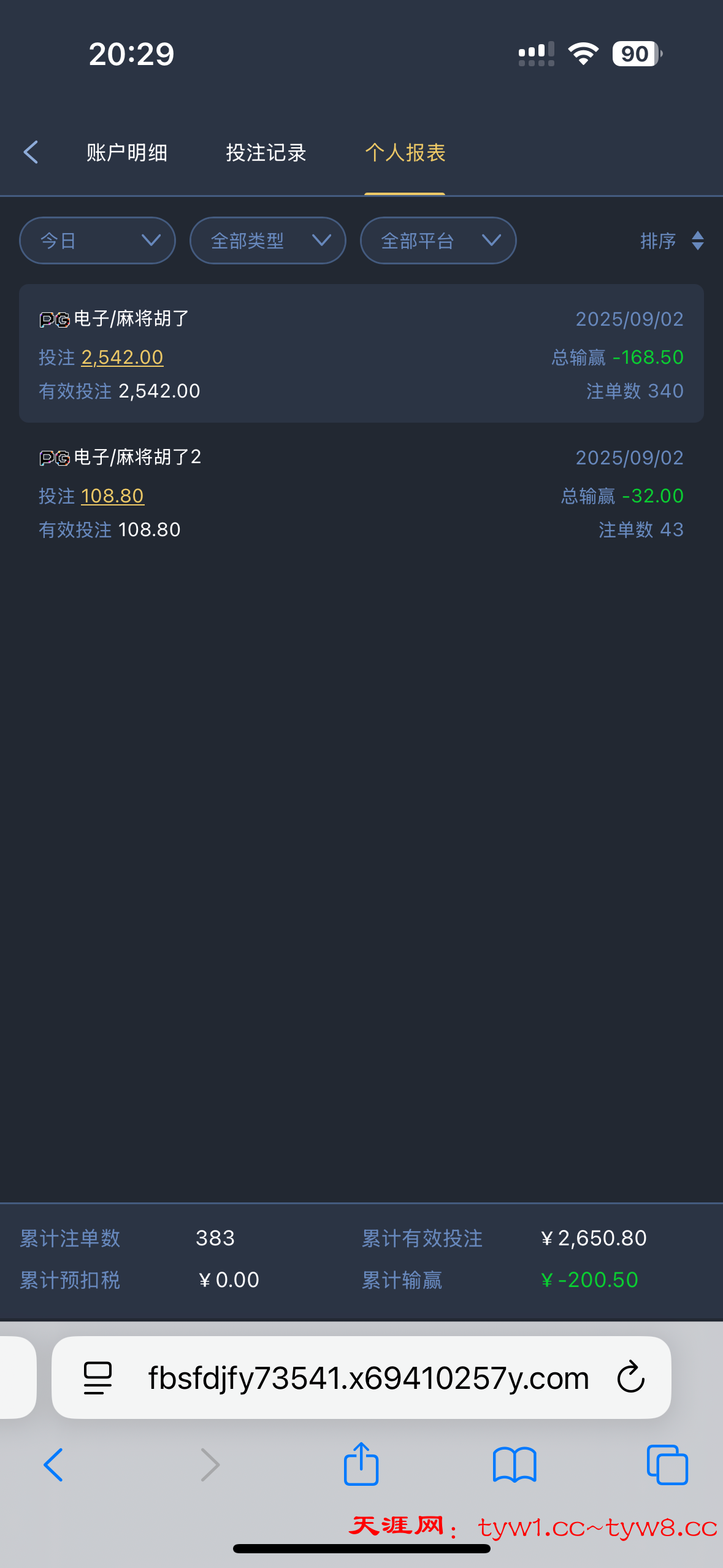Open the 全部平台 platform dropdown
The width and height of the screenshot is (723, 1568).
438,240
